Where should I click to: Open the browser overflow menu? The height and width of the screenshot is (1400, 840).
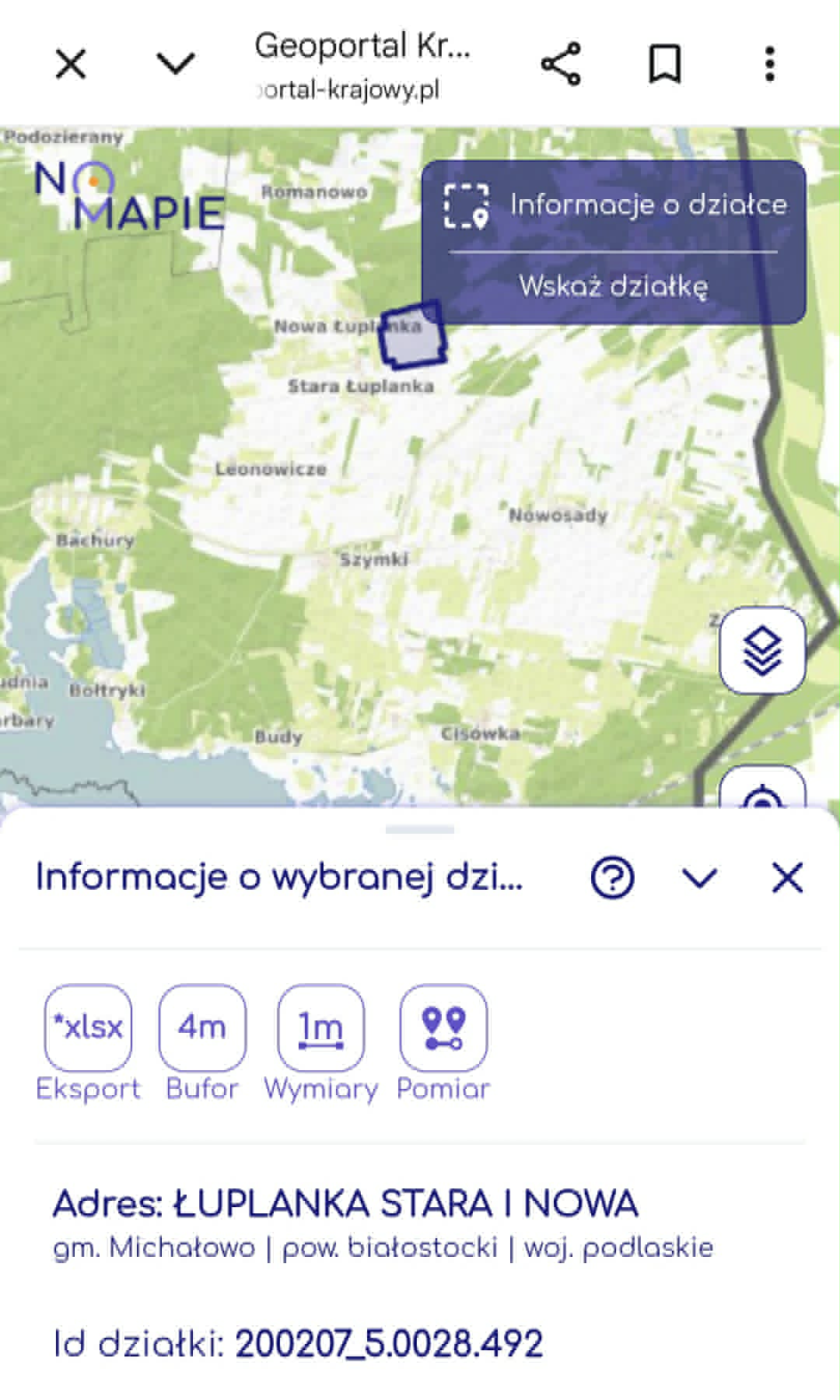click(x=770, y=64)
